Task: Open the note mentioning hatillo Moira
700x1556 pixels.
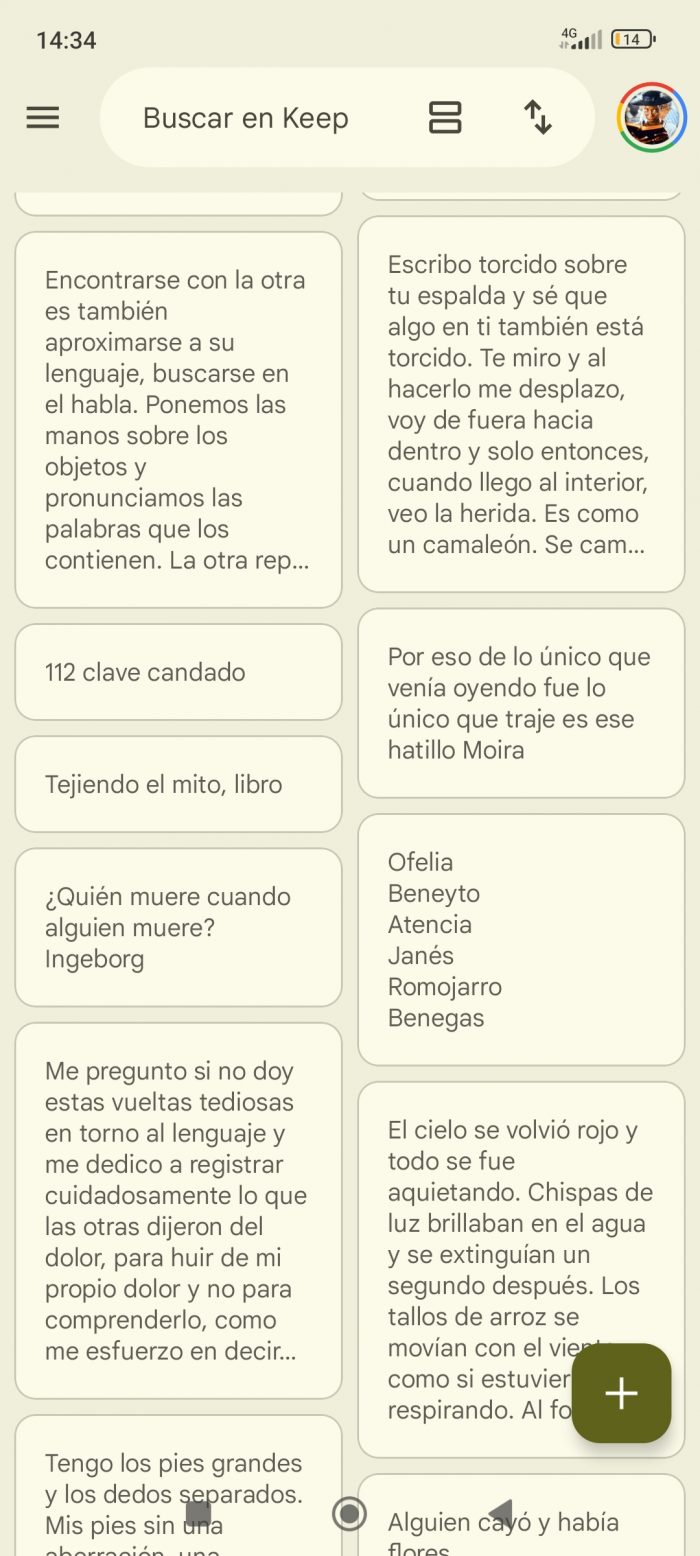Action: coord(520,703)
